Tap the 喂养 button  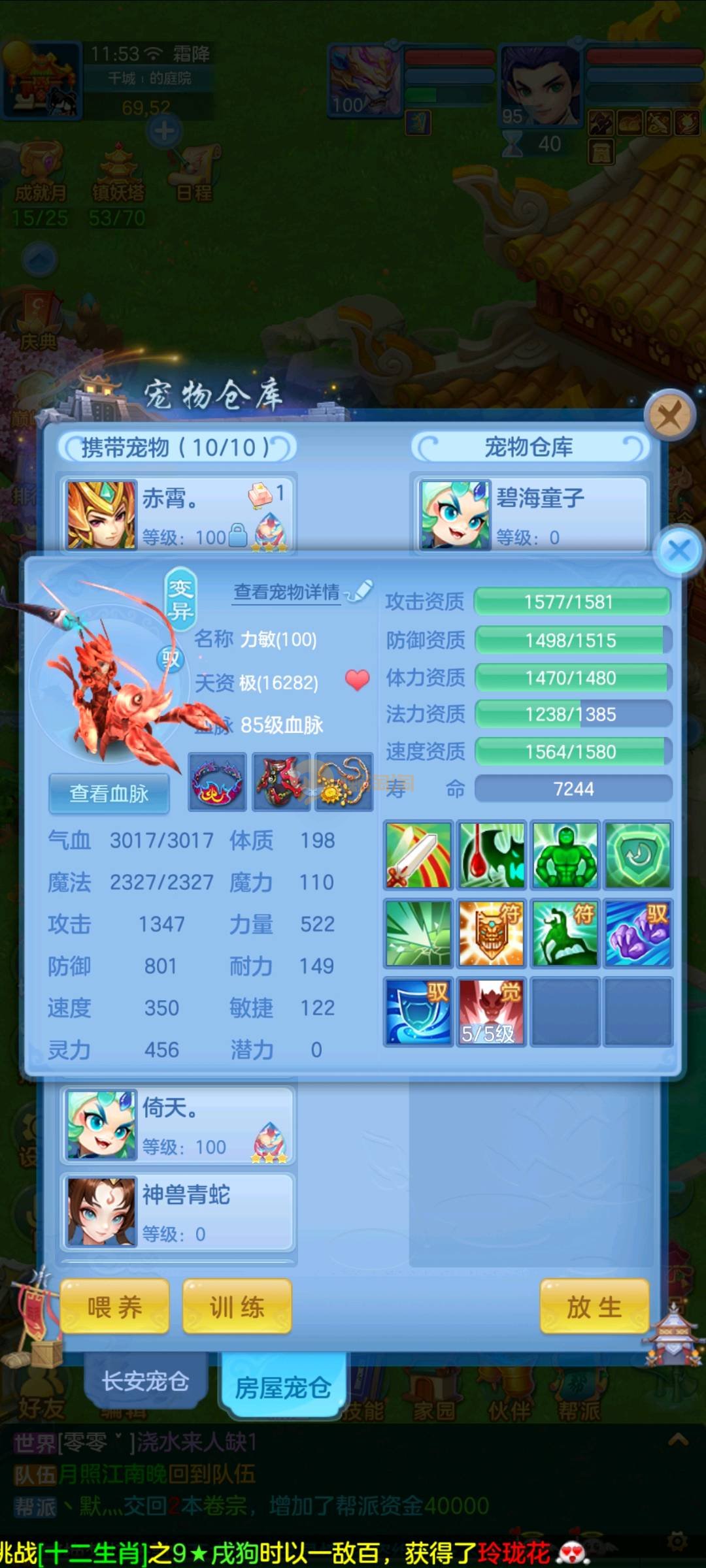[x=115, y=1307]
